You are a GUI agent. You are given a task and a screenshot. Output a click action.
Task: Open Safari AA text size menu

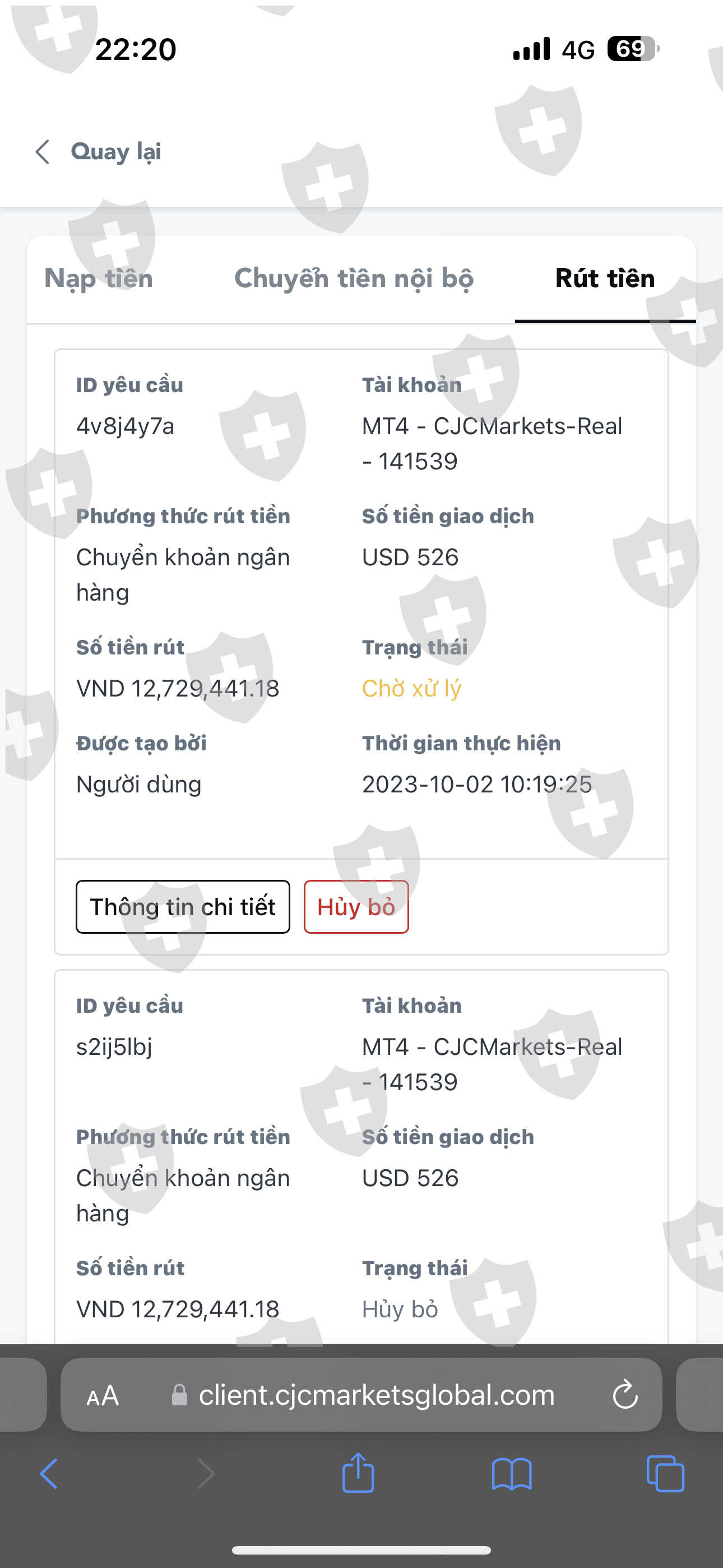[102, 1395]
